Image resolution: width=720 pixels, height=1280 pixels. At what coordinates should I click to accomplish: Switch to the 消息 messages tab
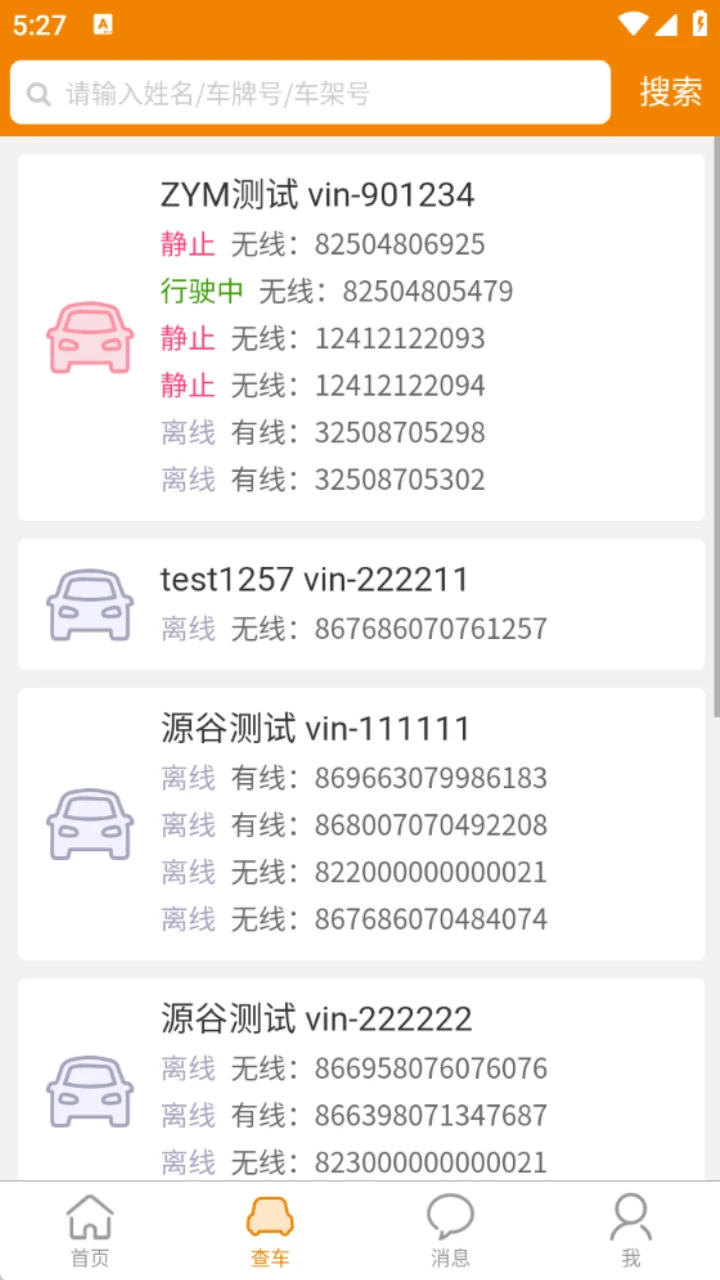point(451,1228)
